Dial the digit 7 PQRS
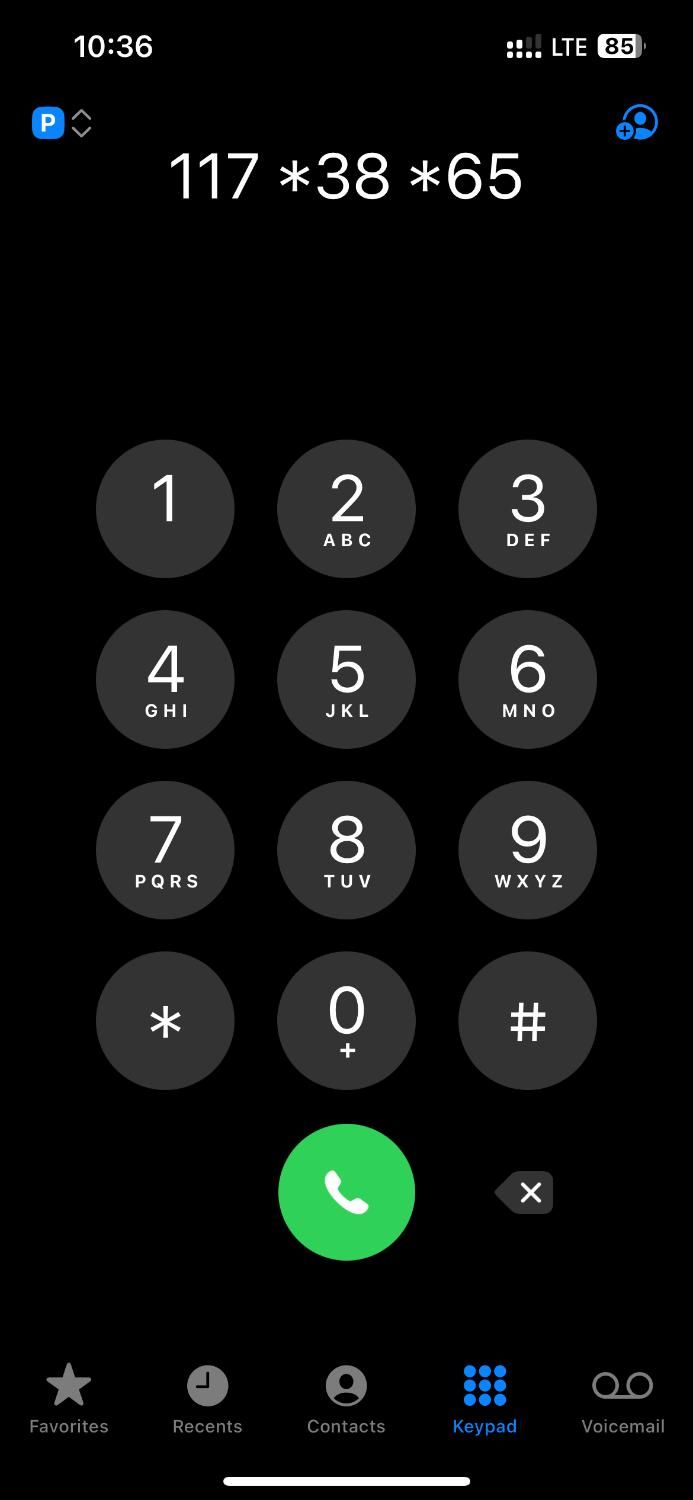Screen dimensions: 693x1500 pos(165,850)
